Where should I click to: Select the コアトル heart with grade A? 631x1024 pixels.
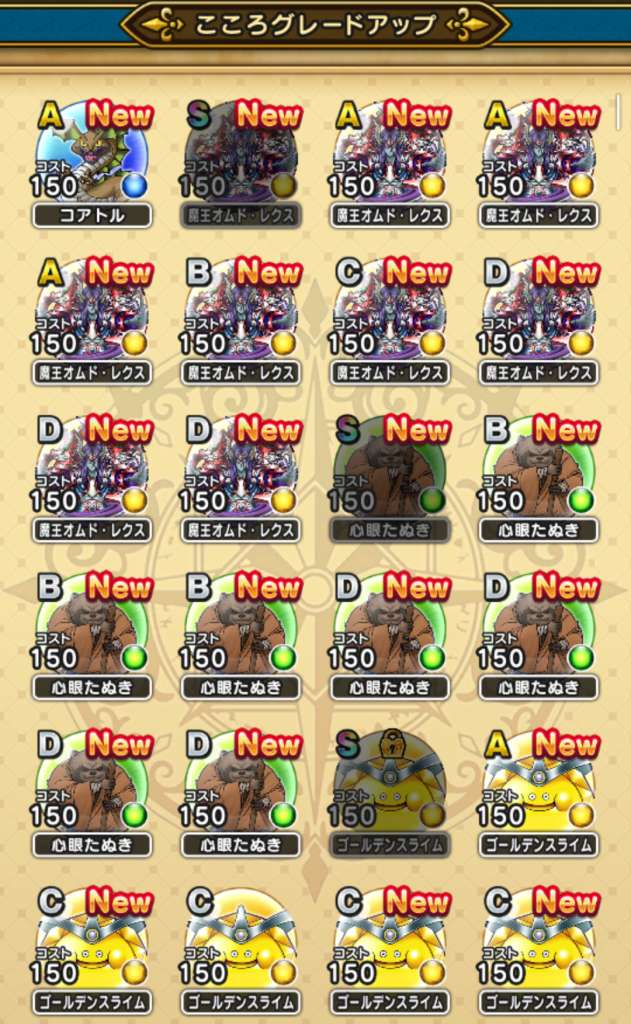pyautogui.click(x=92, y=160)
